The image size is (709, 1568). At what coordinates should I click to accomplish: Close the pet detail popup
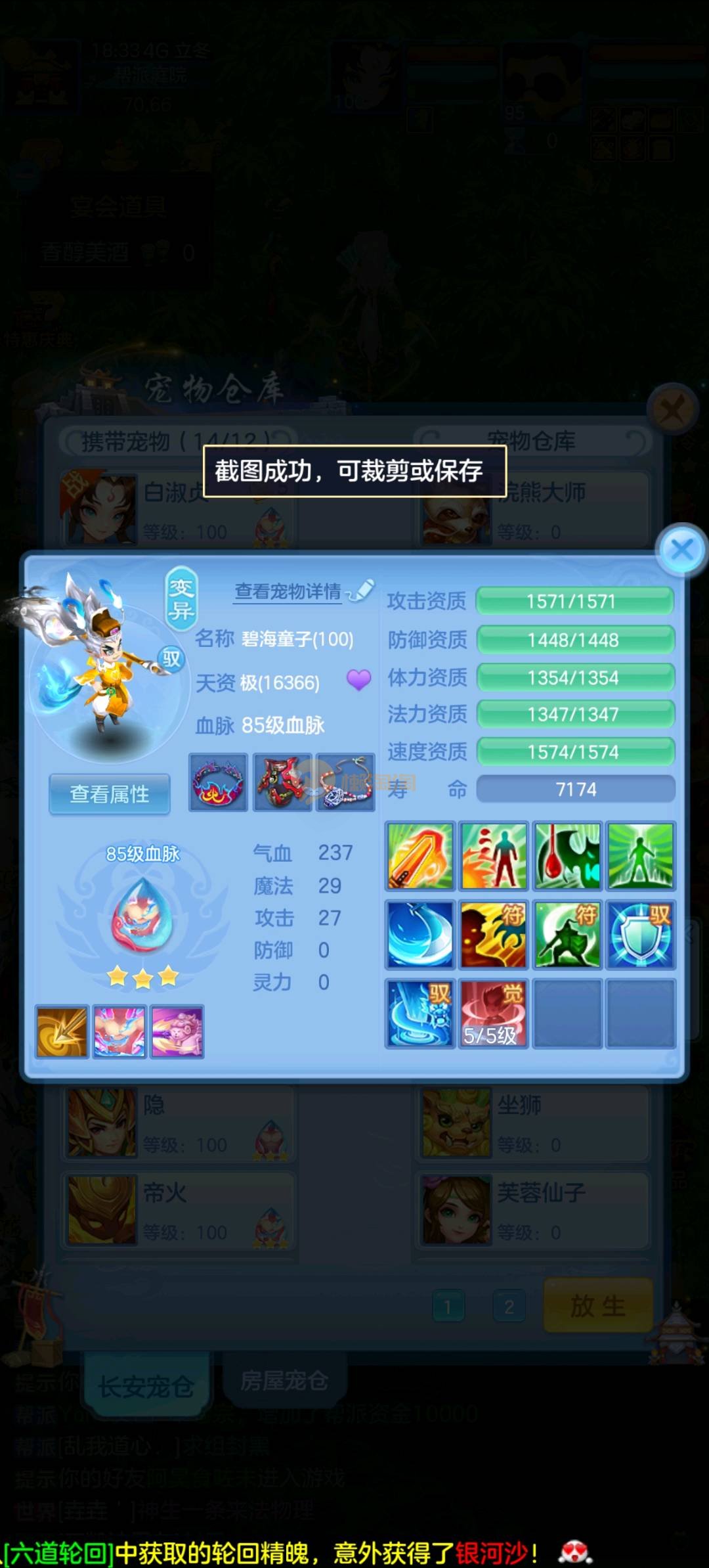point(681,550)
